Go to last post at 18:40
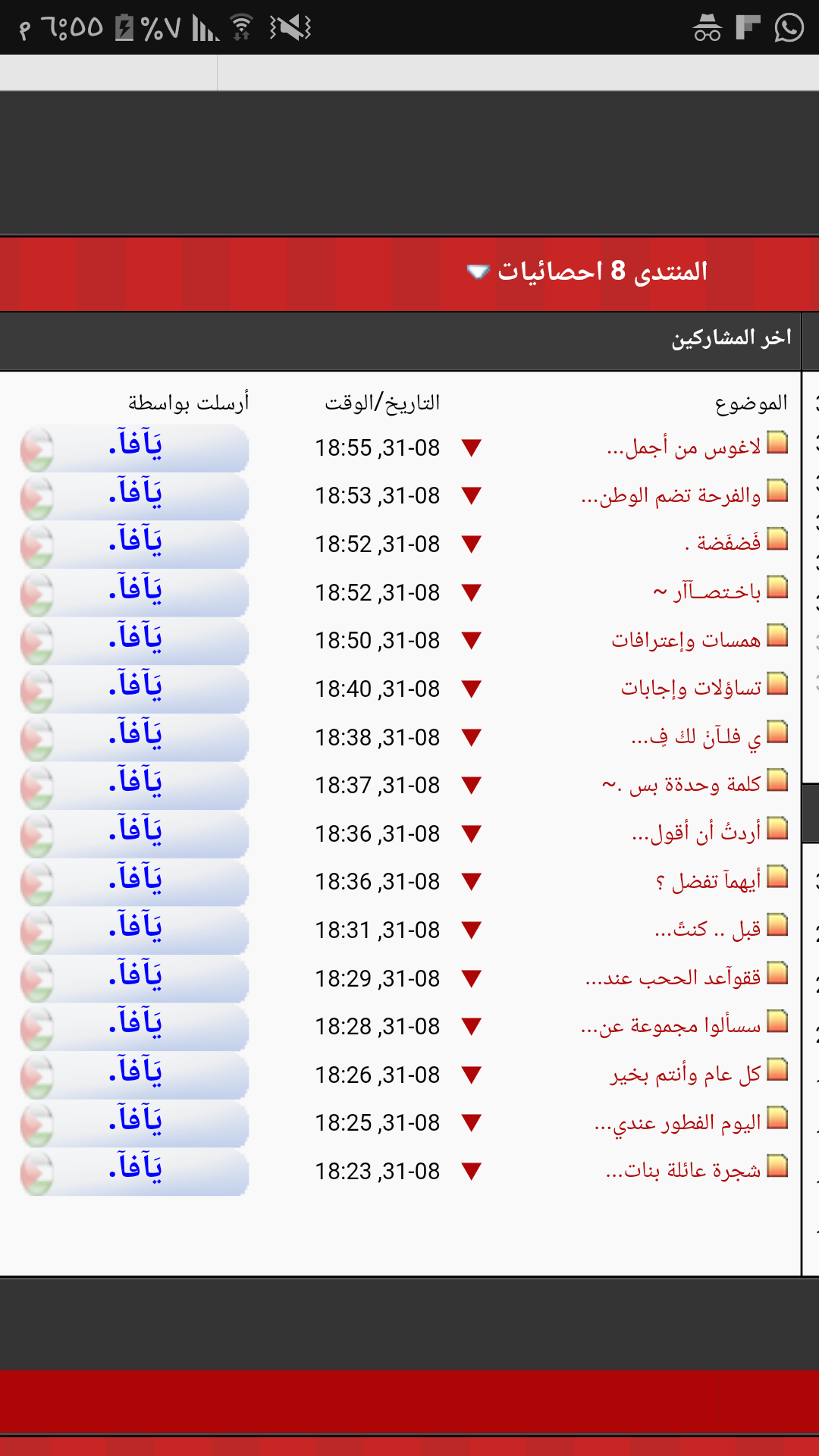Viewport: 819px width, 1456px height. click(x=472, y=689)
